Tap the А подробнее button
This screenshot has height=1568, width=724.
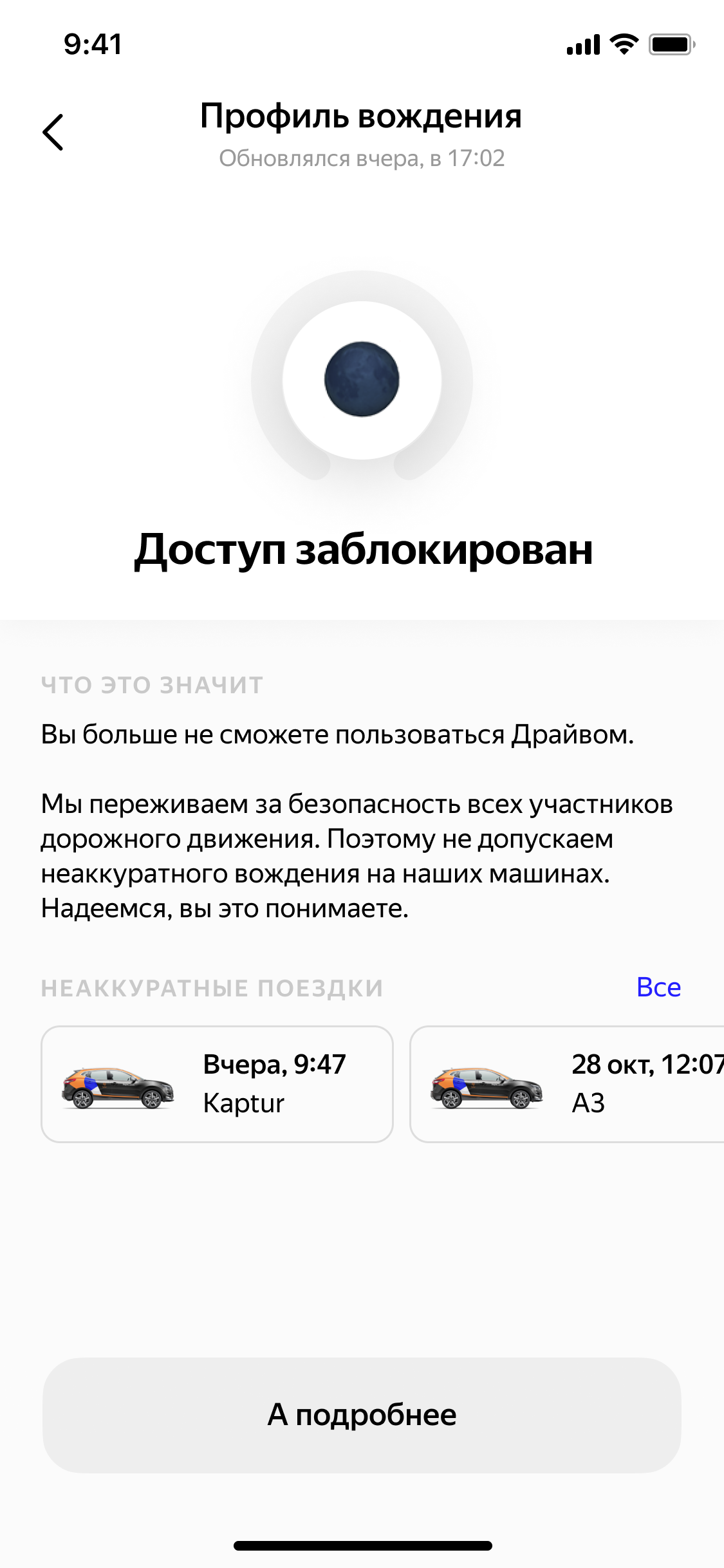(x=362, y=1415)
